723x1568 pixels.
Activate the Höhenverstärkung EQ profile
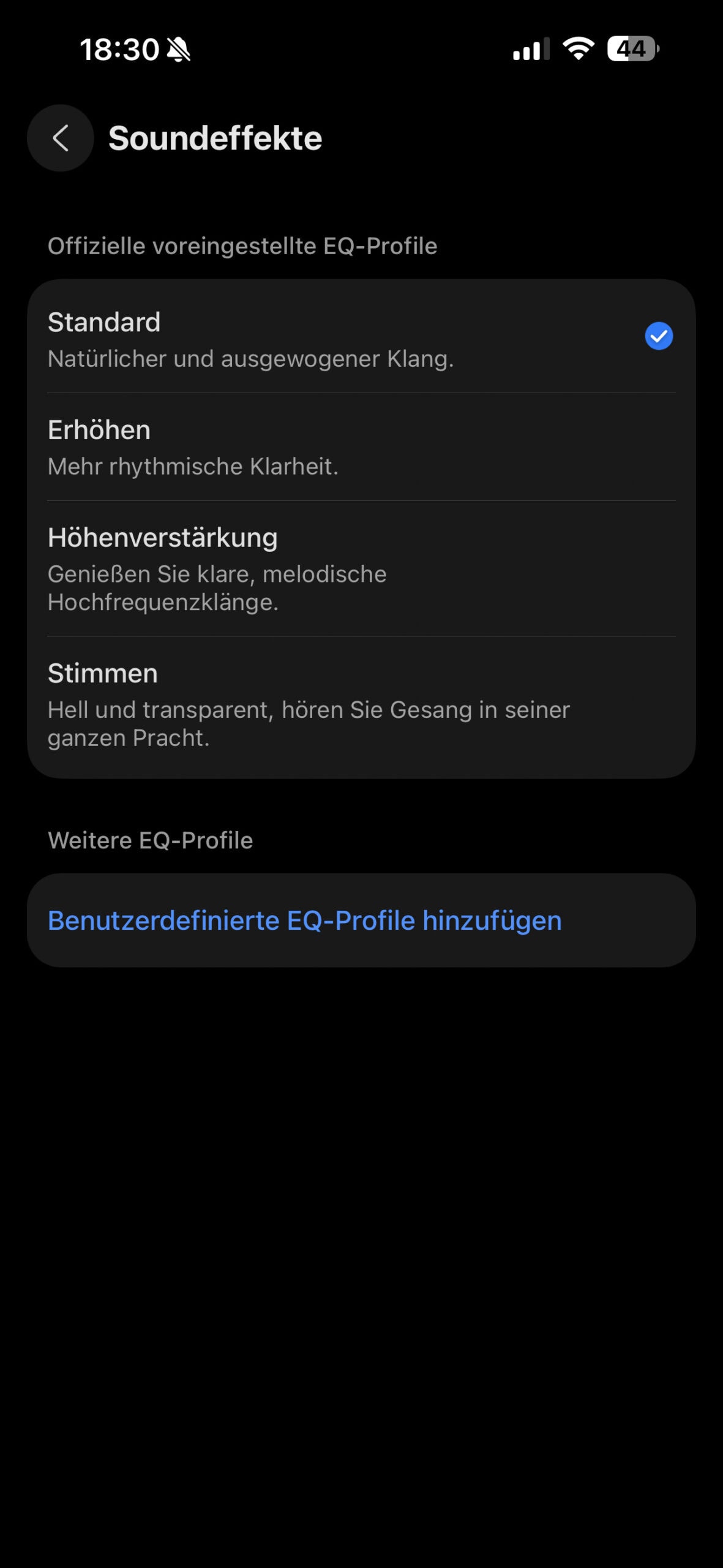click(361, 568)
